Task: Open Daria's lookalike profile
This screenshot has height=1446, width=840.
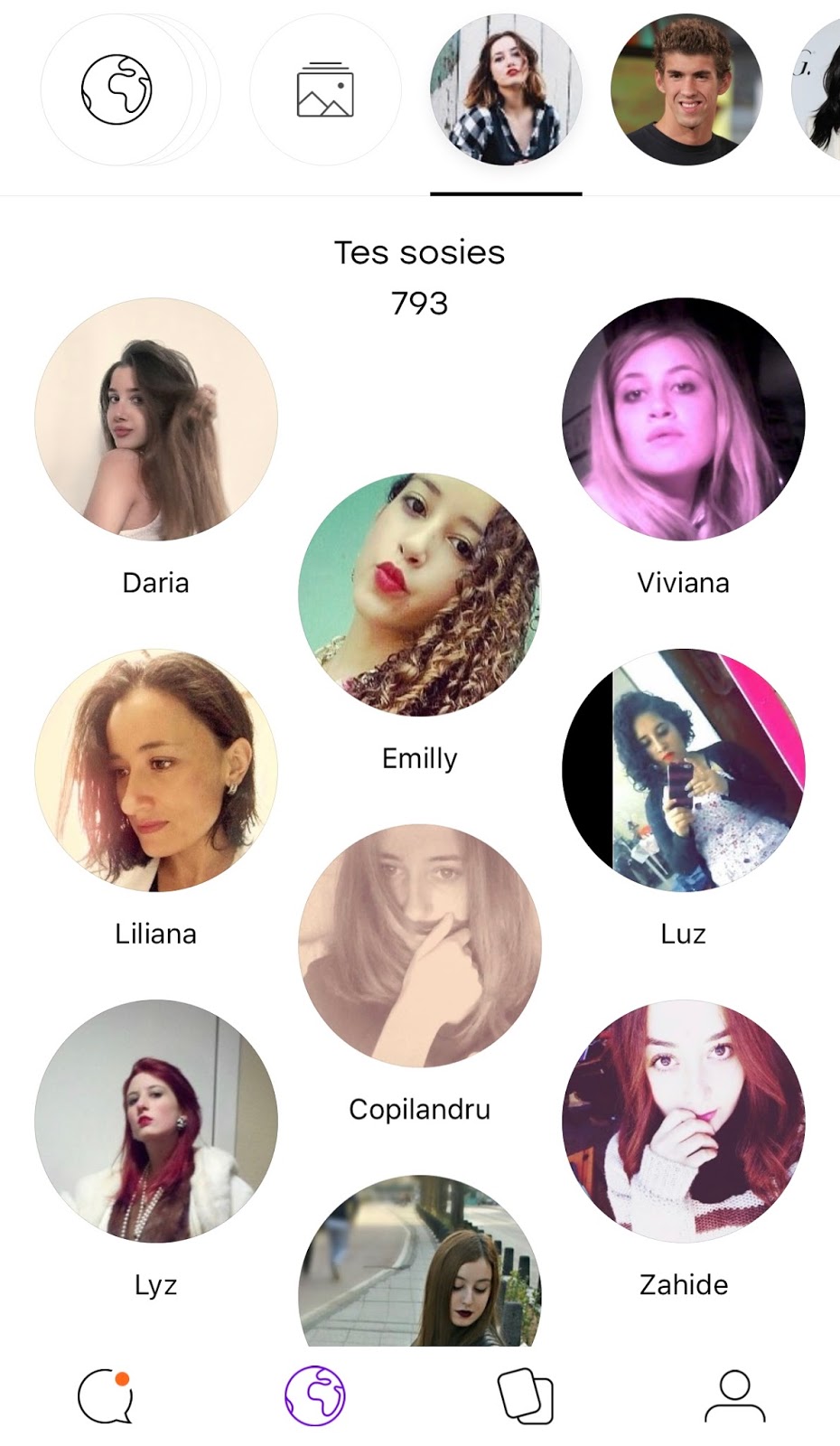Action: pos(156,419)
